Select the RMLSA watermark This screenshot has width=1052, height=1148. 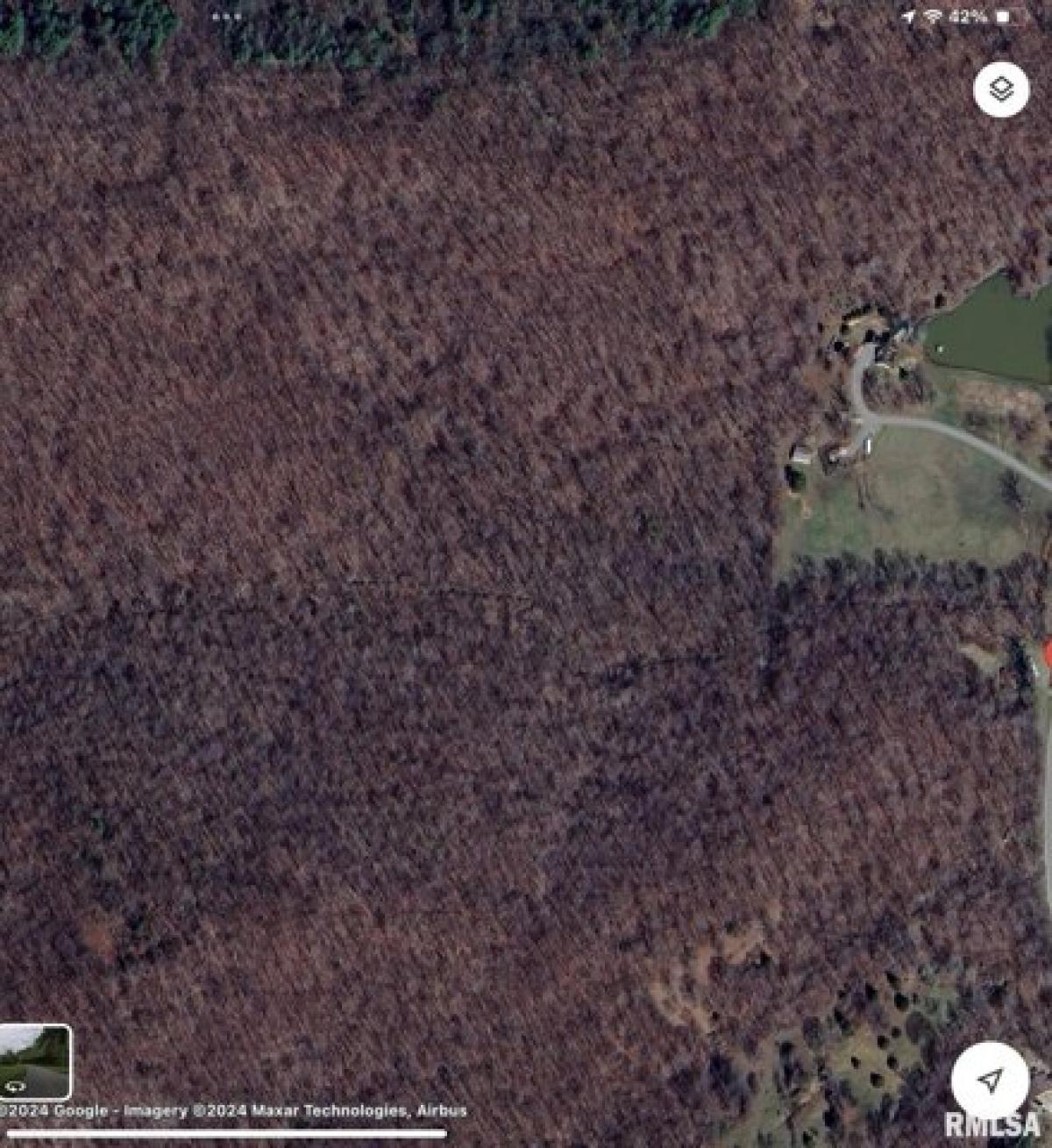(990, 1125)
